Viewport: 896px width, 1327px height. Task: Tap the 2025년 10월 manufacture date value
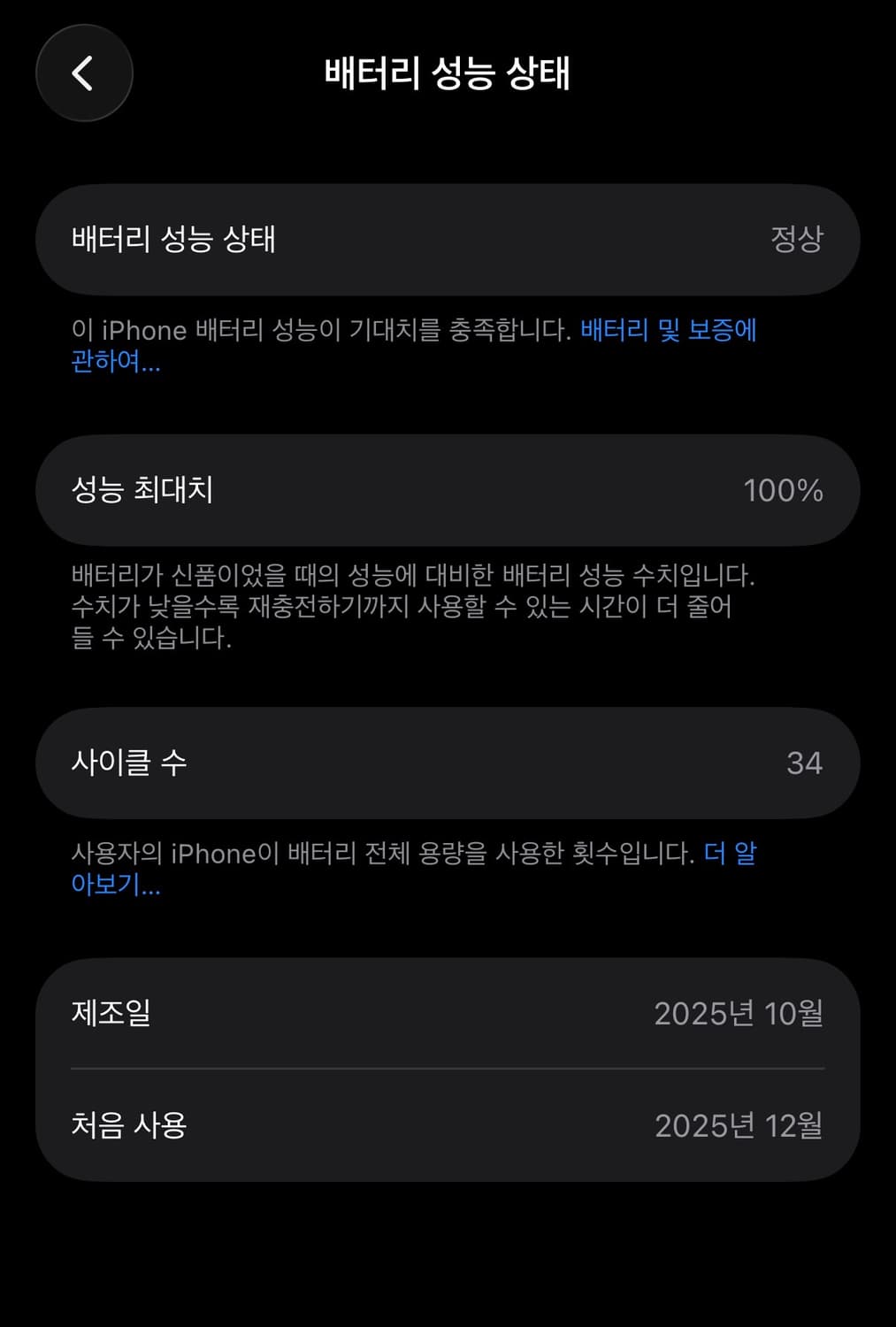739,1015
